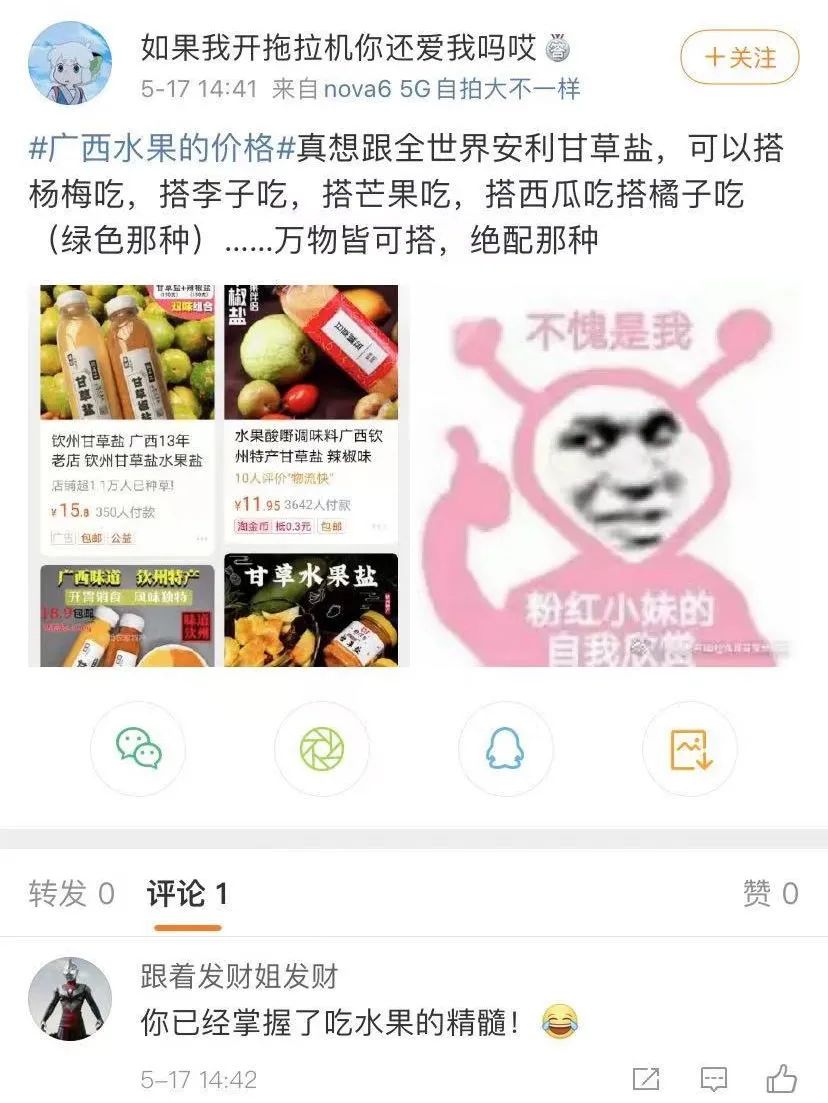View the pink 不愧是我 meme image

pos(609,476)
